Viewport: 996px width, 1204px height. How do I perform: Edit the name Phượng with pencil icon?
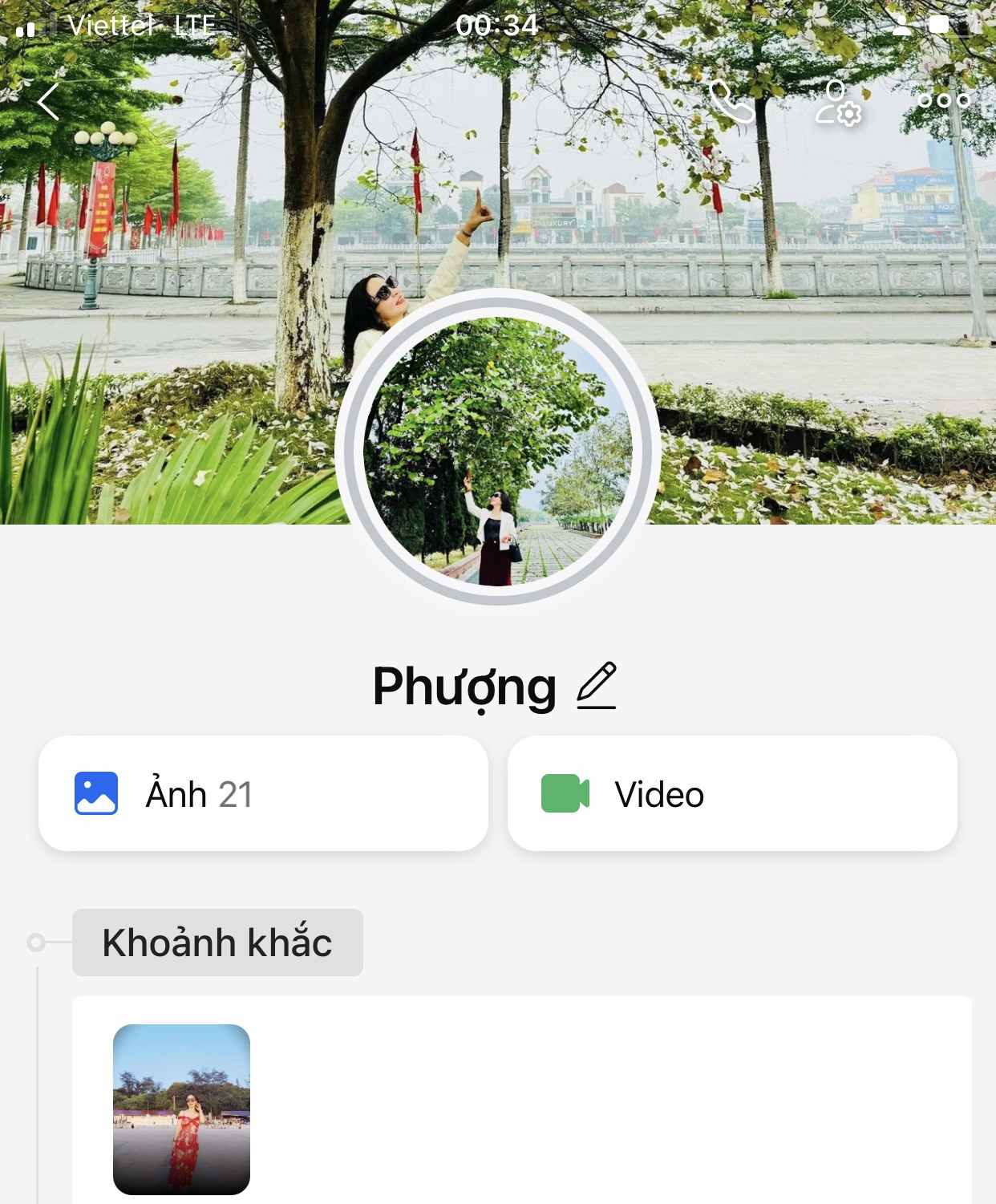597,686
